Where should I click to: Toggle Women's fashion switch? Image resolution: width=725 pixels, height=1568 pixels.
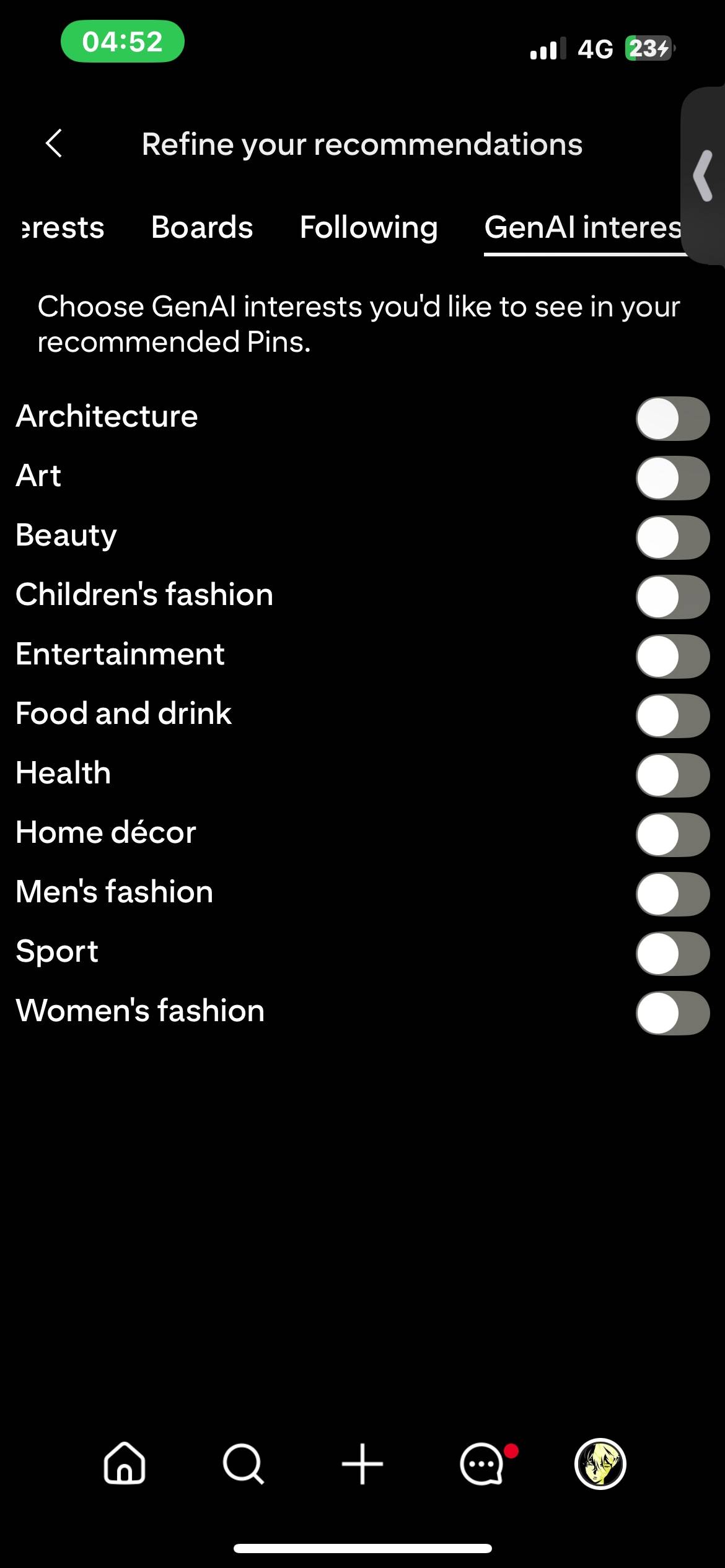click(x=672, y=1013)
